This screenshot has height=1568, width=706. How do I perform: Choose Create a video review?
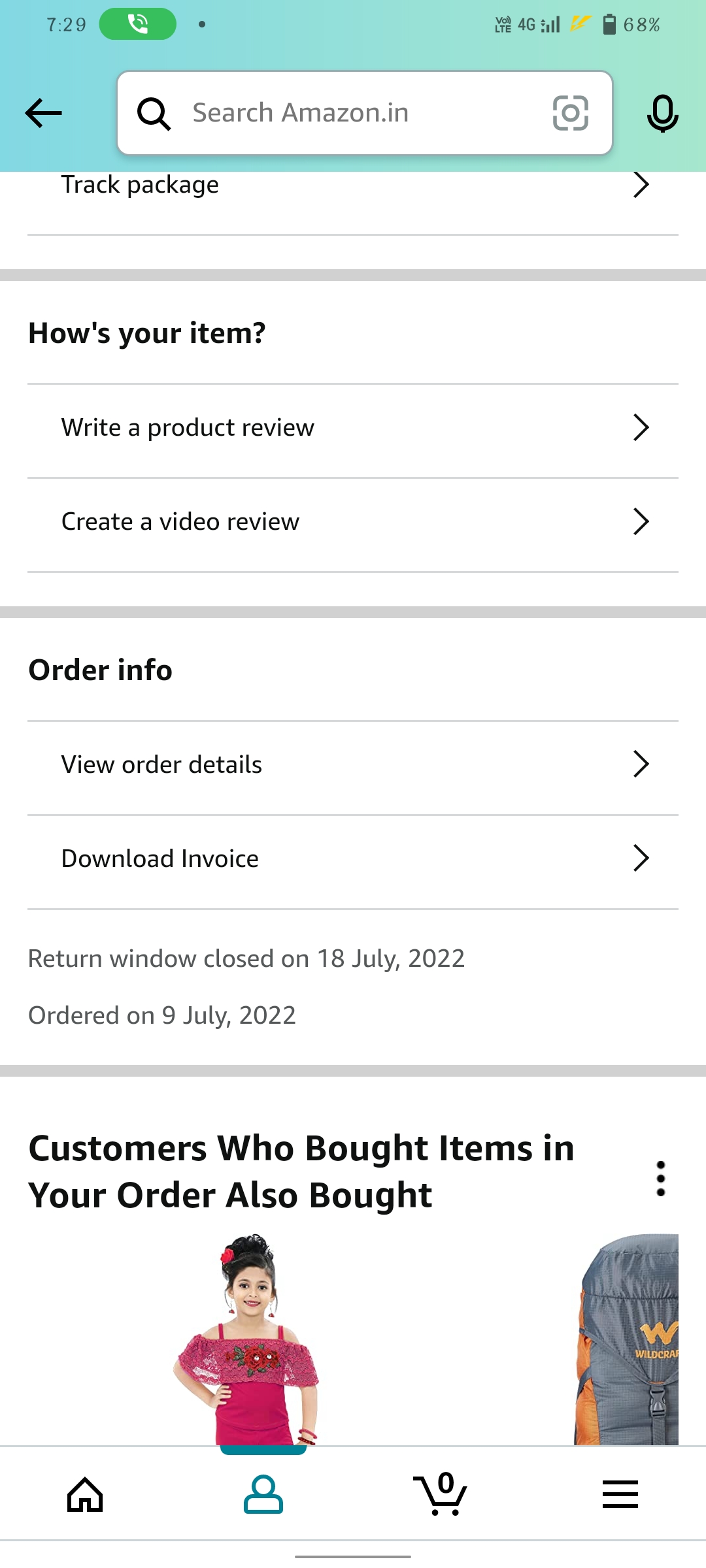(353, 522)
